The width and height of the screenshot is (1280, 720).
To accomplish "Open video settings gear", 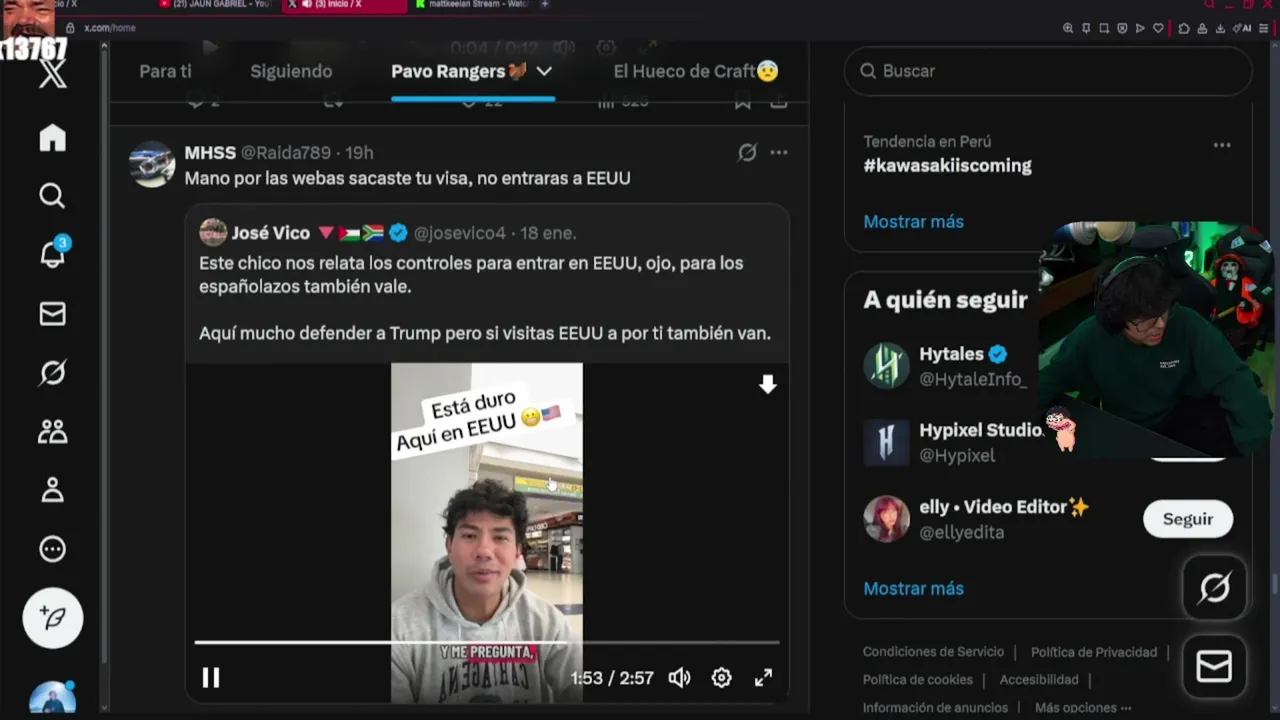I will (721, 678).
